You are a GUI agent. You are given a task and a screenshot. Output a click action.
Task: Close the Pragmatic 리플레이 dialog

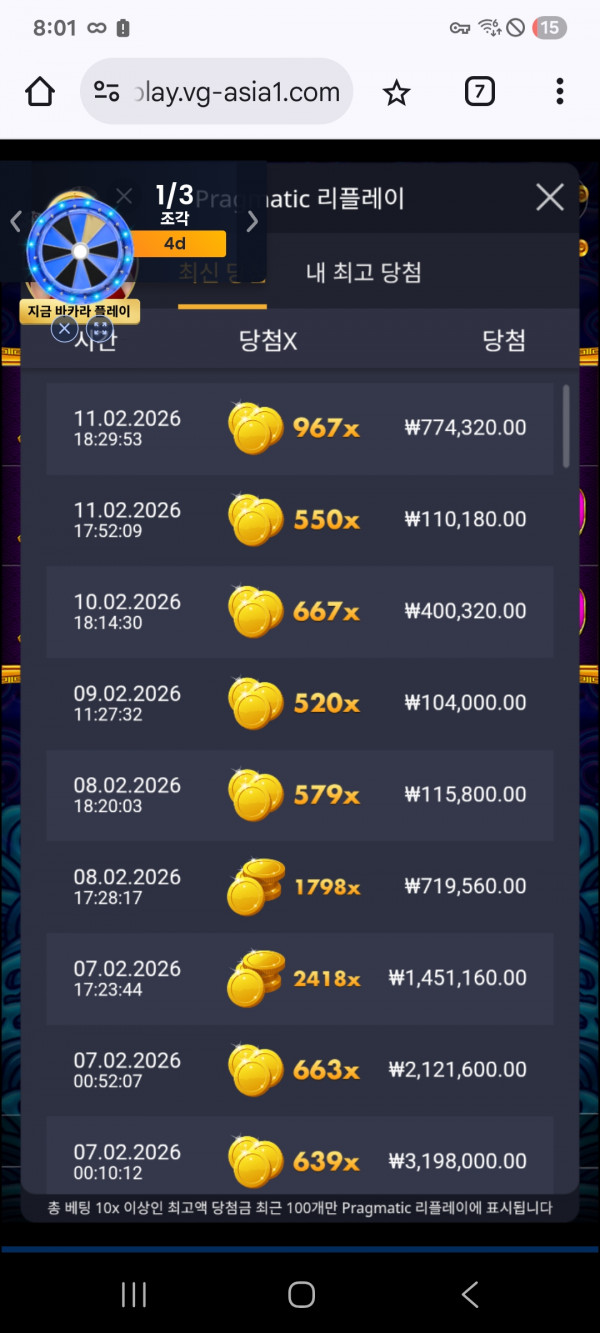point(549,197)
